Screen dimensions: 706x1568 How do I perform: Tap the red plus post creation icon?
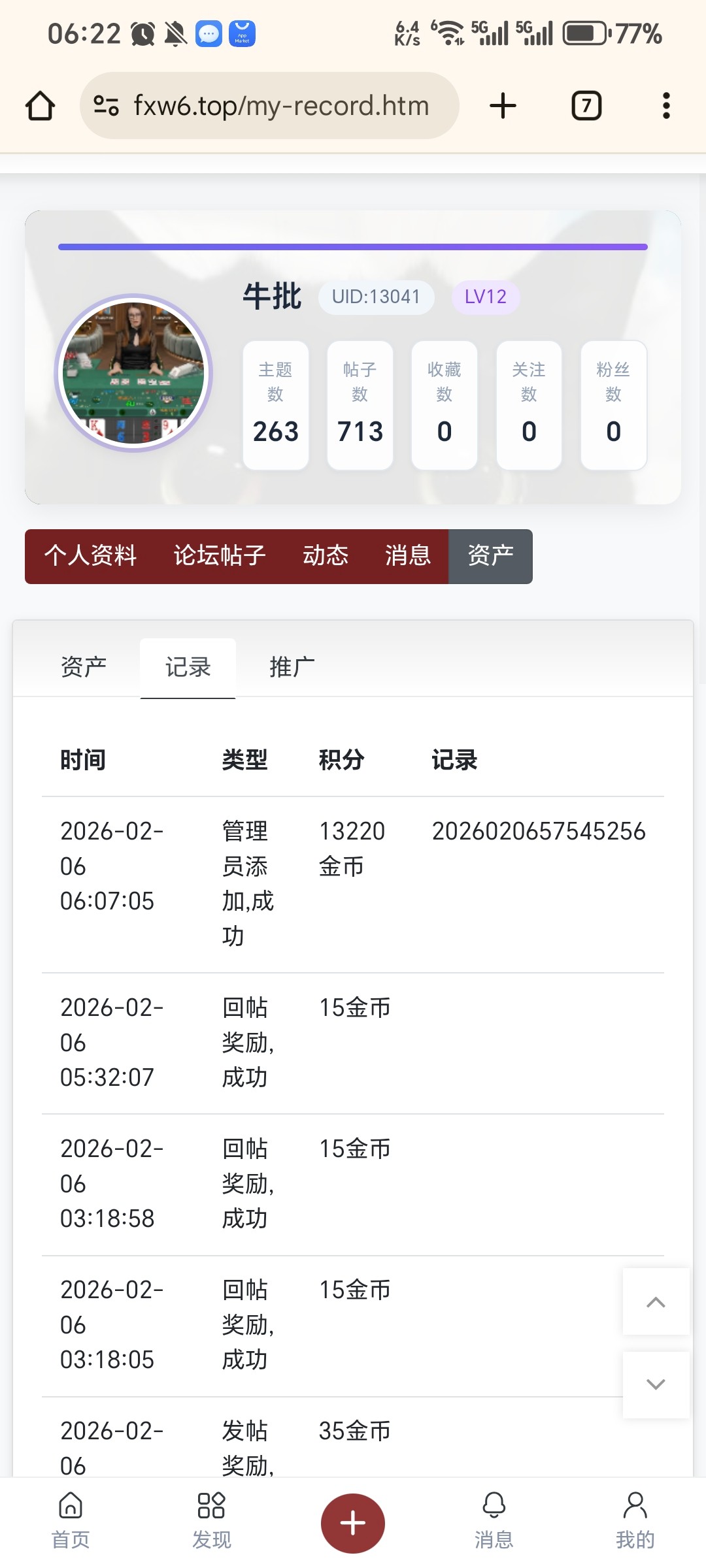pyautogui.click(x=353, y=1522)
